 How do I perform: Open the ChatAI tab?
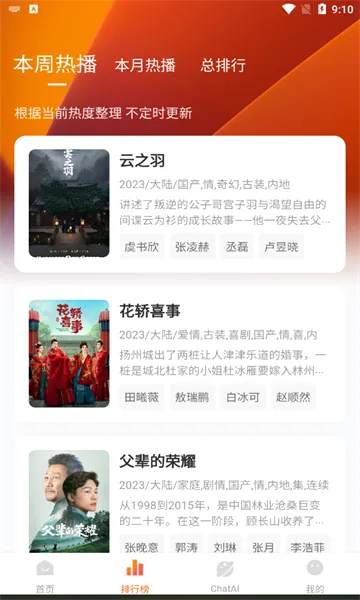click(x=225, y=576)
